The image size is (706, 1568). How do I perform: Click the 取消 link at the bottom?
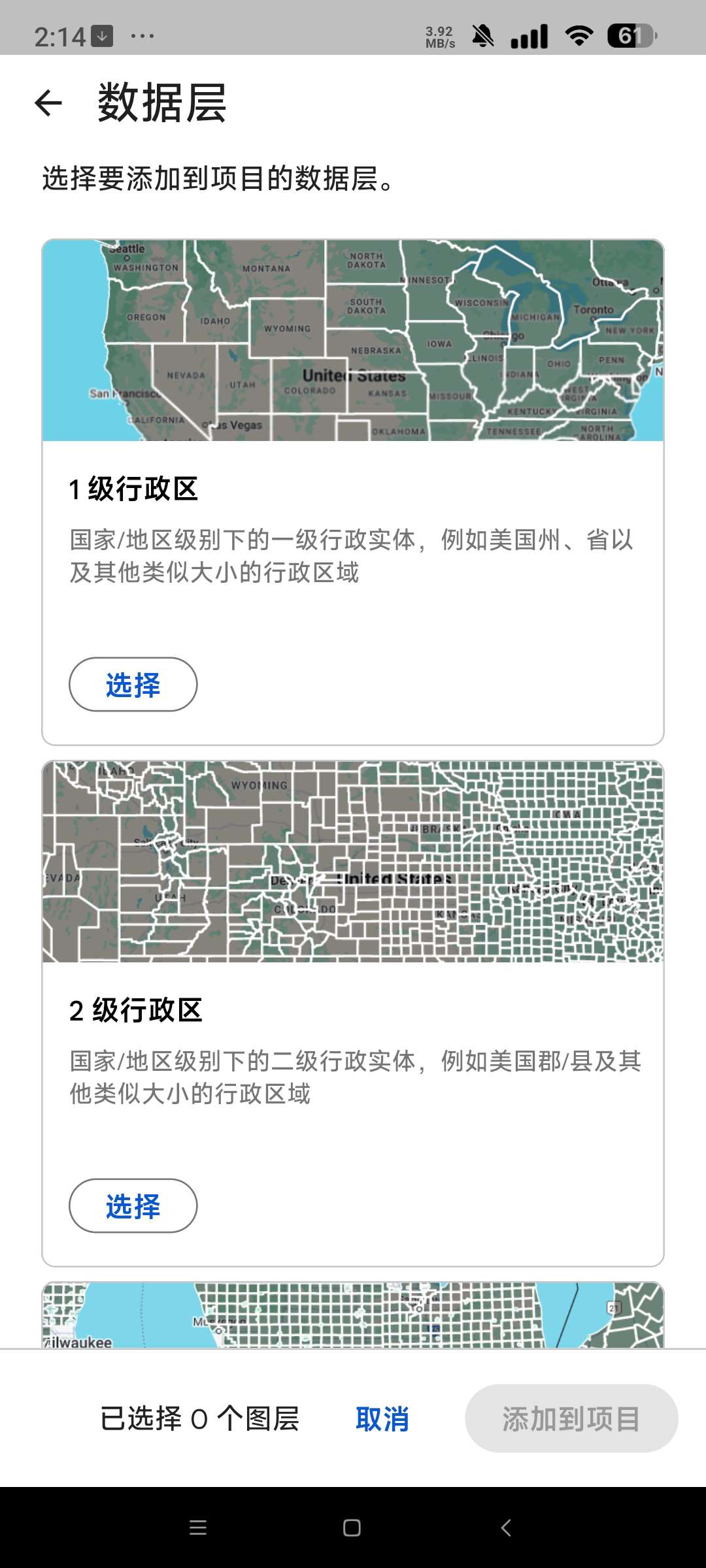click(383, 1419)
